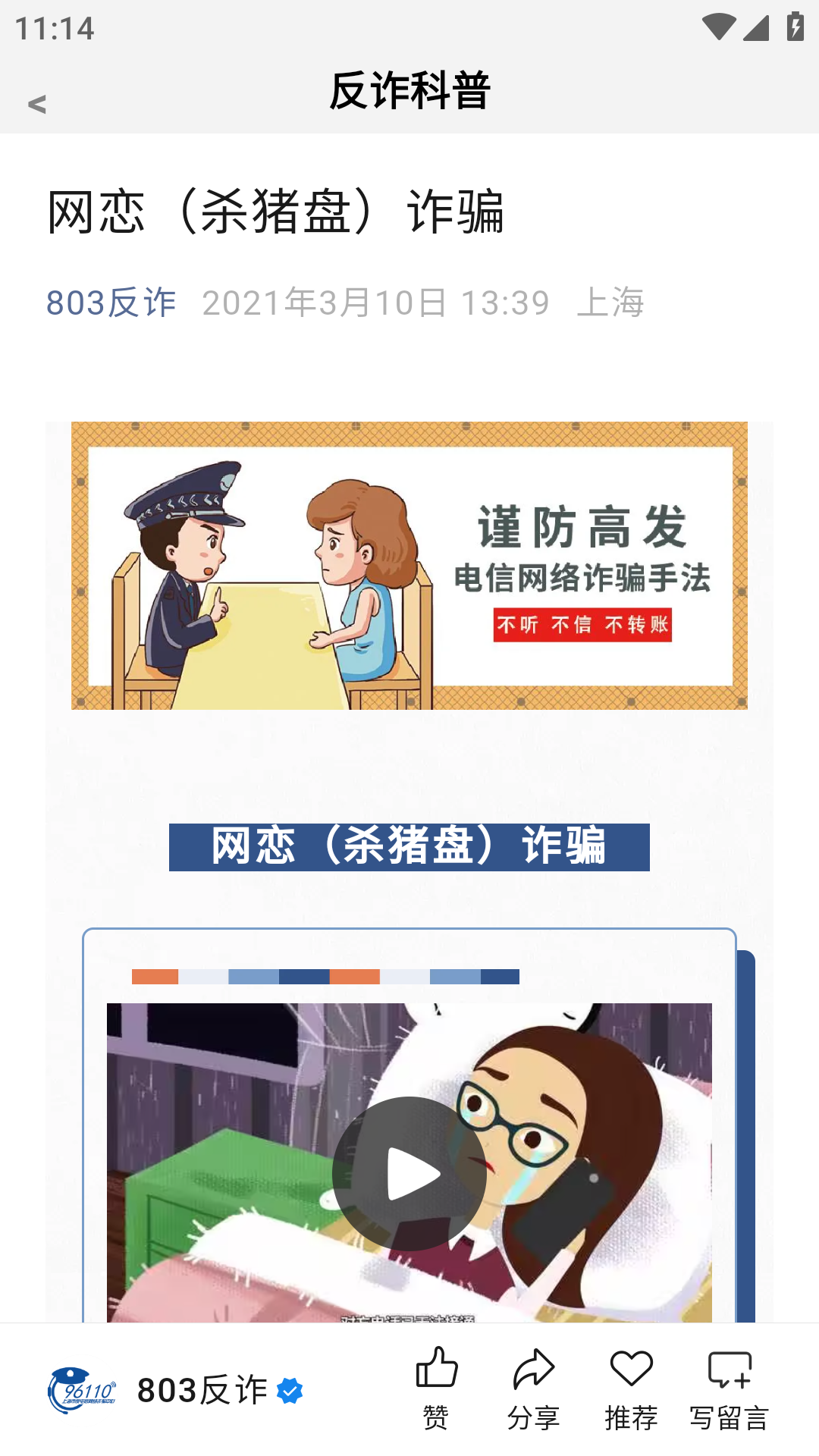
Task: Write a comment via 写留言
Action: pyautogui.click(x=729, y=1389)
